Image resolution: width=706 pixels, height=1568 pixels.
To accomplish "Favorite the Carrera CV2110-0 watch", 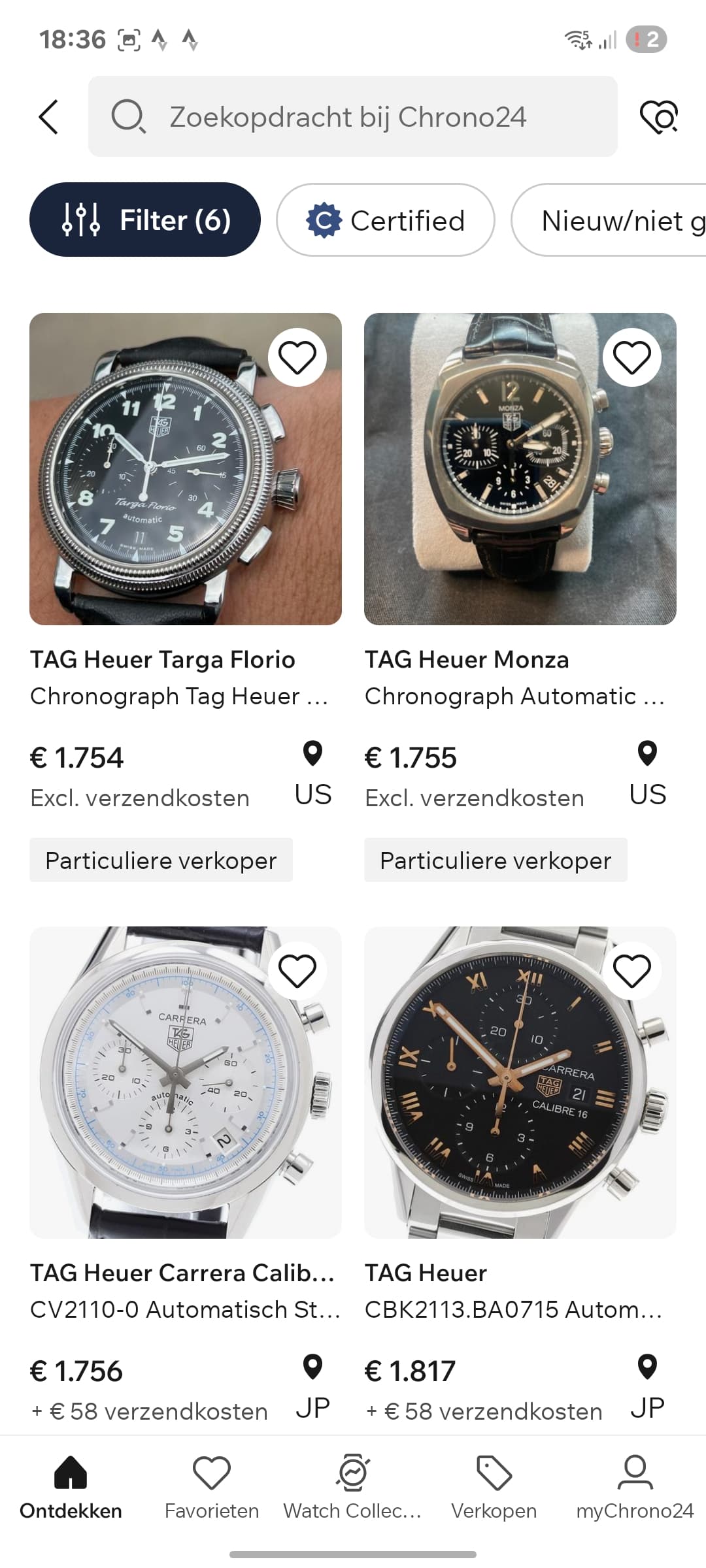I will tap(297, 971).
